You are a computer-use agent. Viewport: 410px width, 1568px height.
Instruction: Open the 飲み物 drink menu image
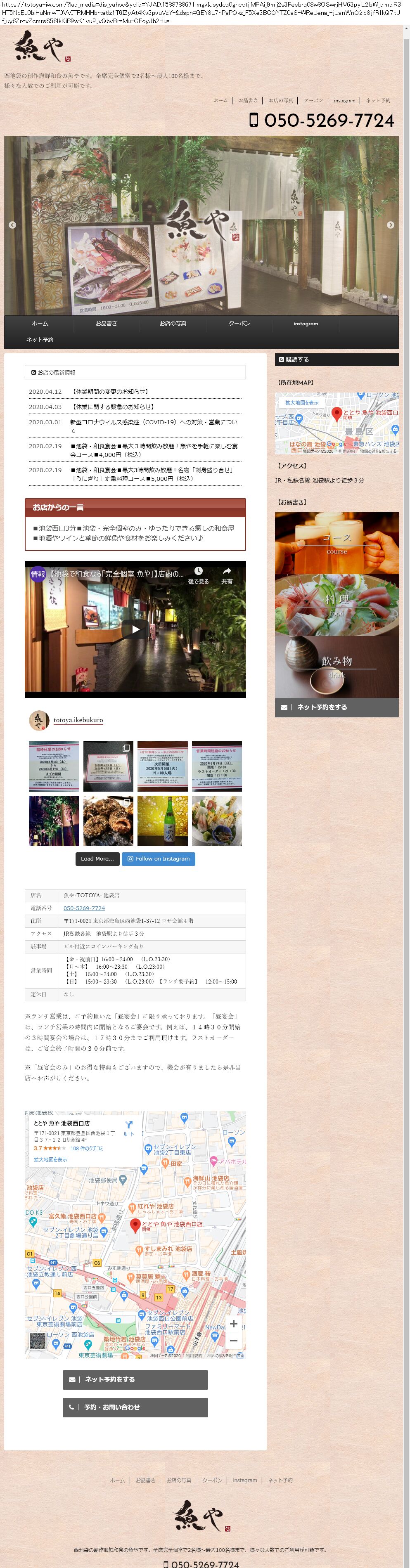tap(336, 667)
